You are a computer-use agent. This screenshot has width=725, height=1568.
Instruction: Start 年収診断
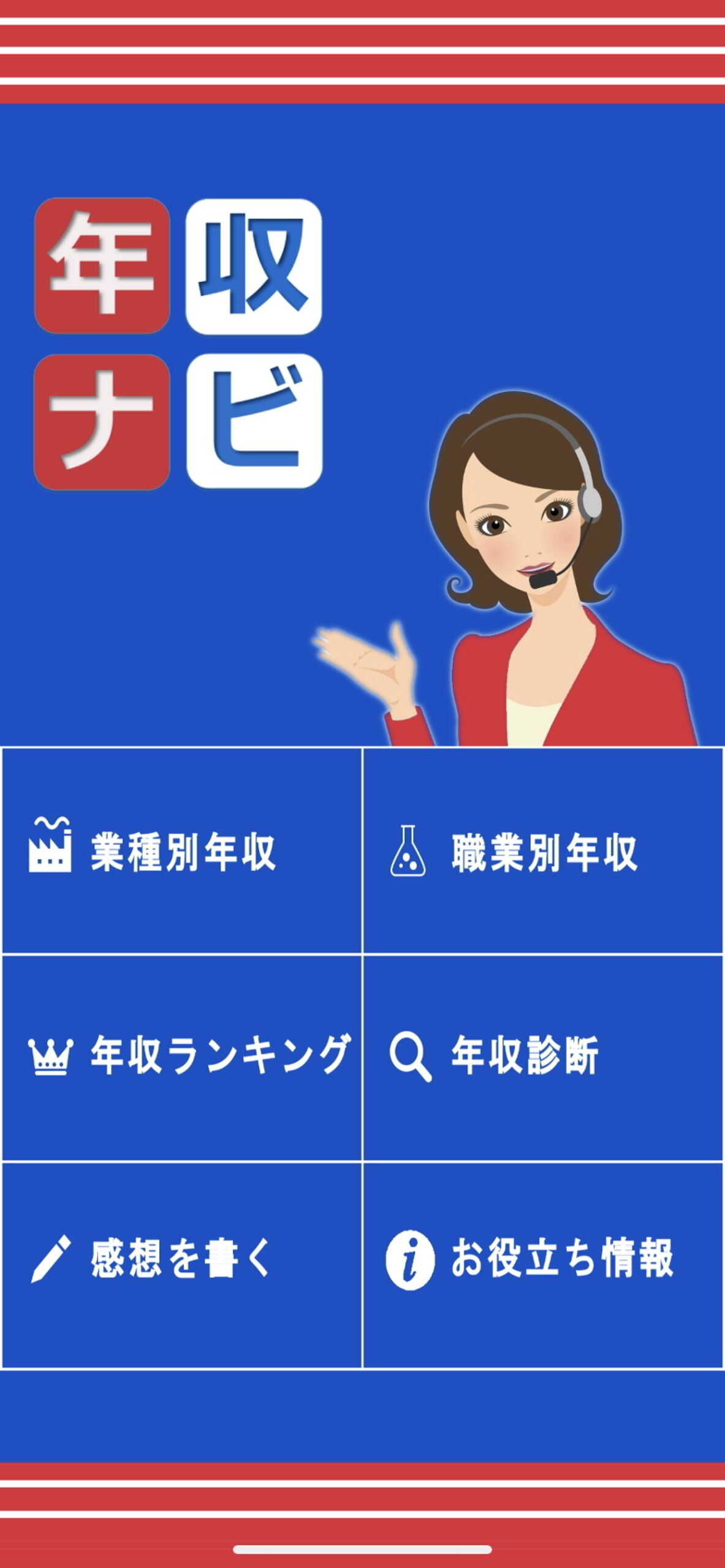[x=543, y=1058]
